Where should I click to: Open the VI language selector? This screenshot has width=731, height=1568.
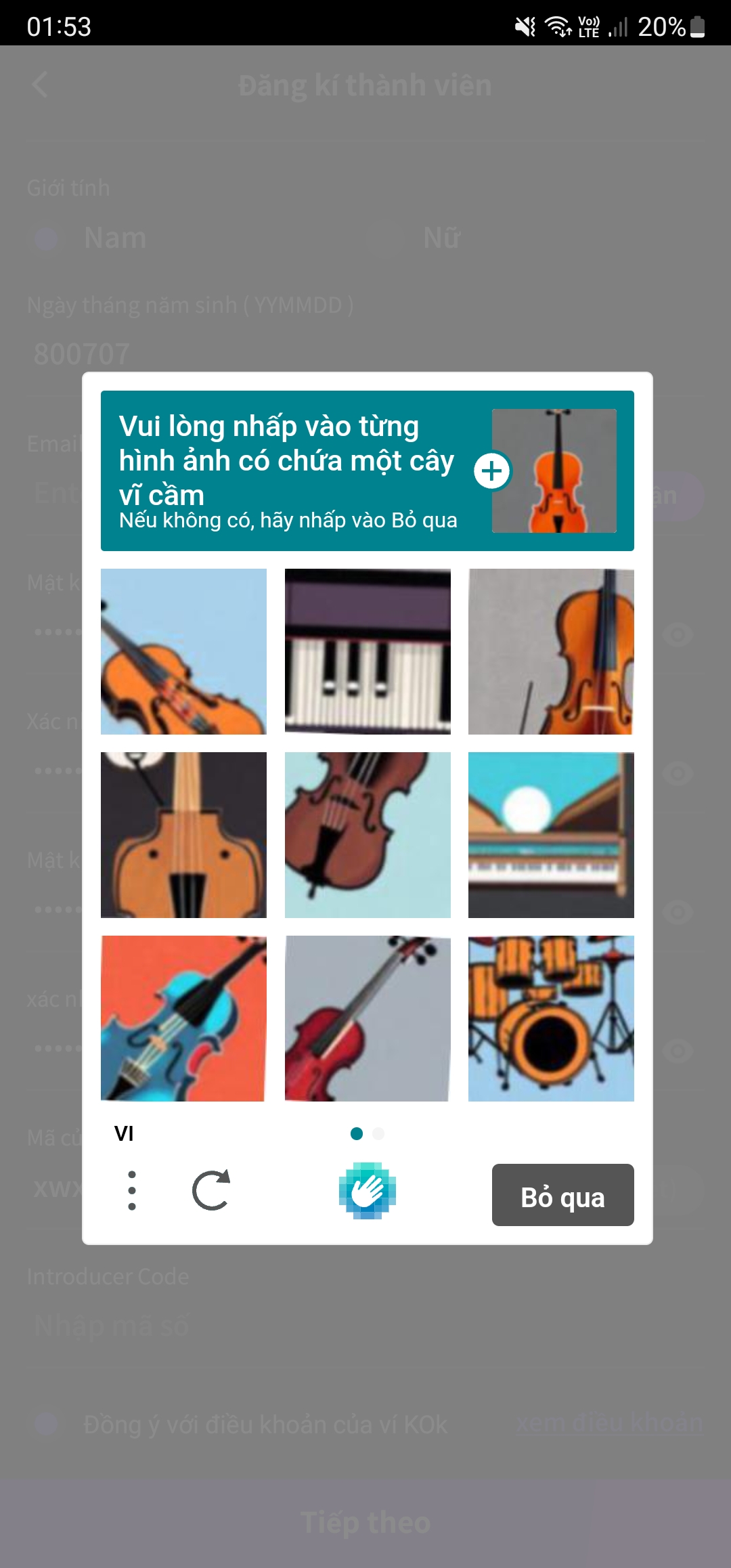click(124, 1133)
